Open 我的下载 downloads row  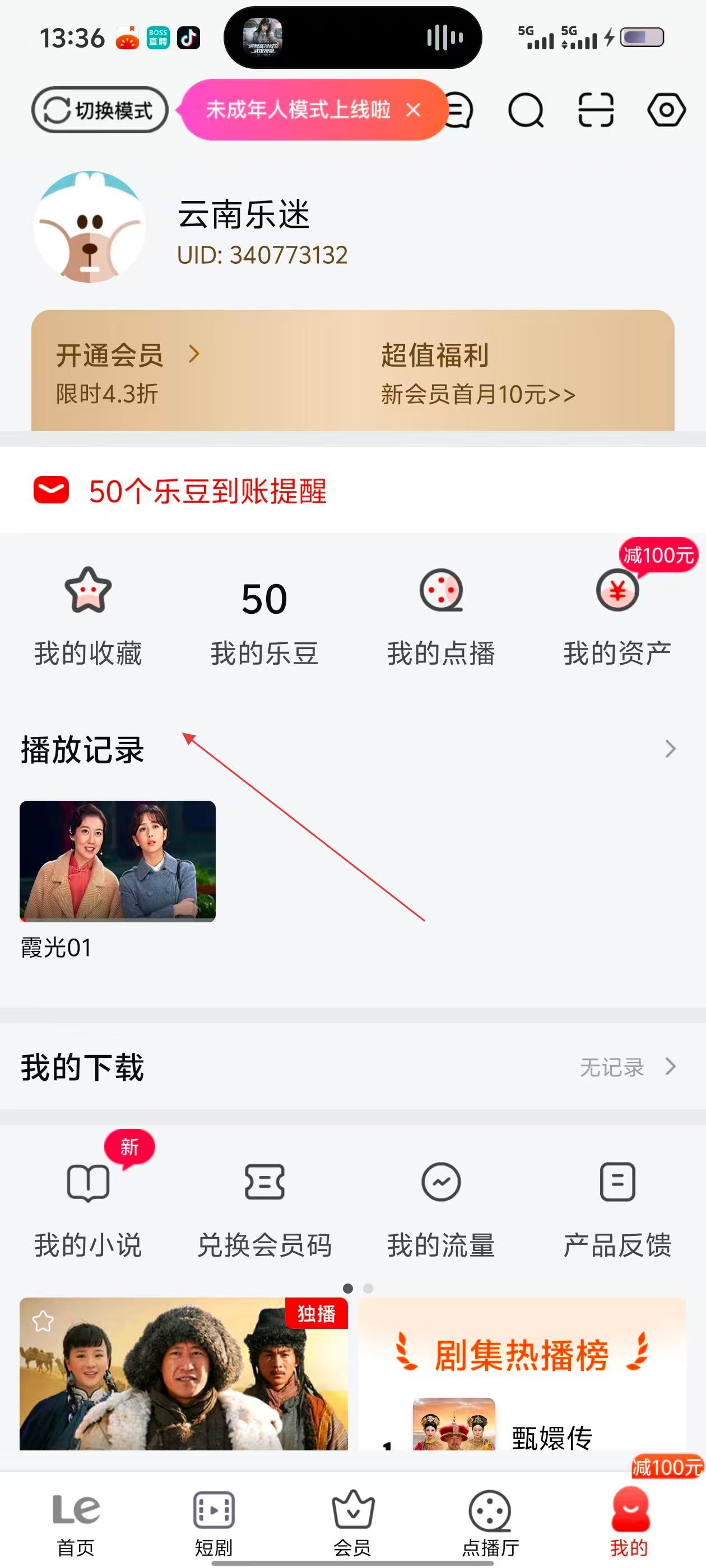(x=352, y=1066)
